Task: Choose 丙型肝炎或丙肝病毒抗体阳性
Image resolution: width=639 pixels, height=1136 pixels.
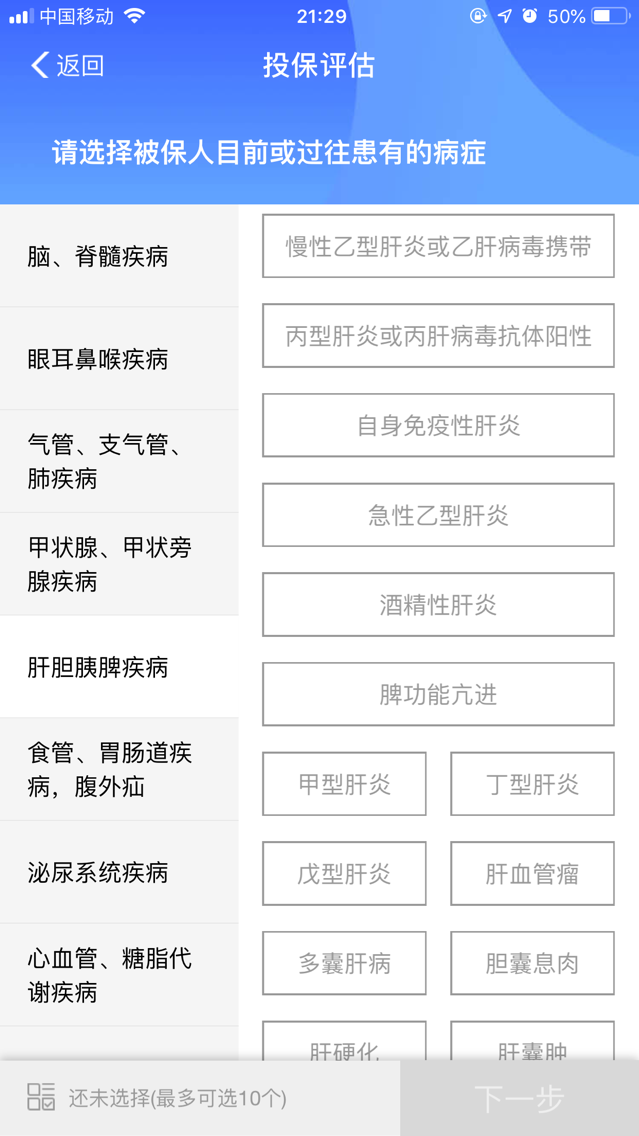Action: coord(438,336)
